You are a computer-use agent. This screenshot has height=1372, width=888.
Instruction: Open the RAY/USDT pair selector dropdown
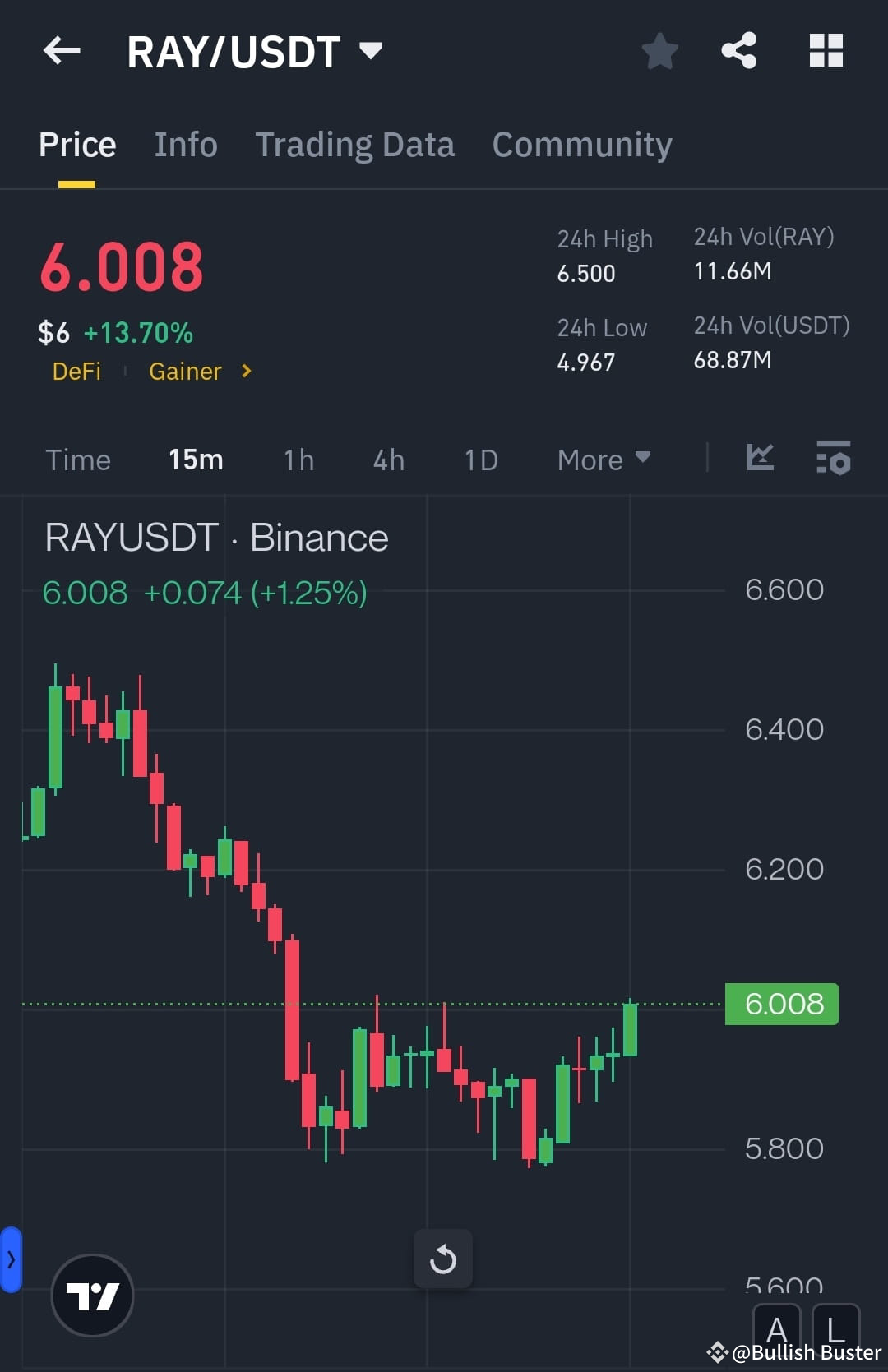coord(372,51)
